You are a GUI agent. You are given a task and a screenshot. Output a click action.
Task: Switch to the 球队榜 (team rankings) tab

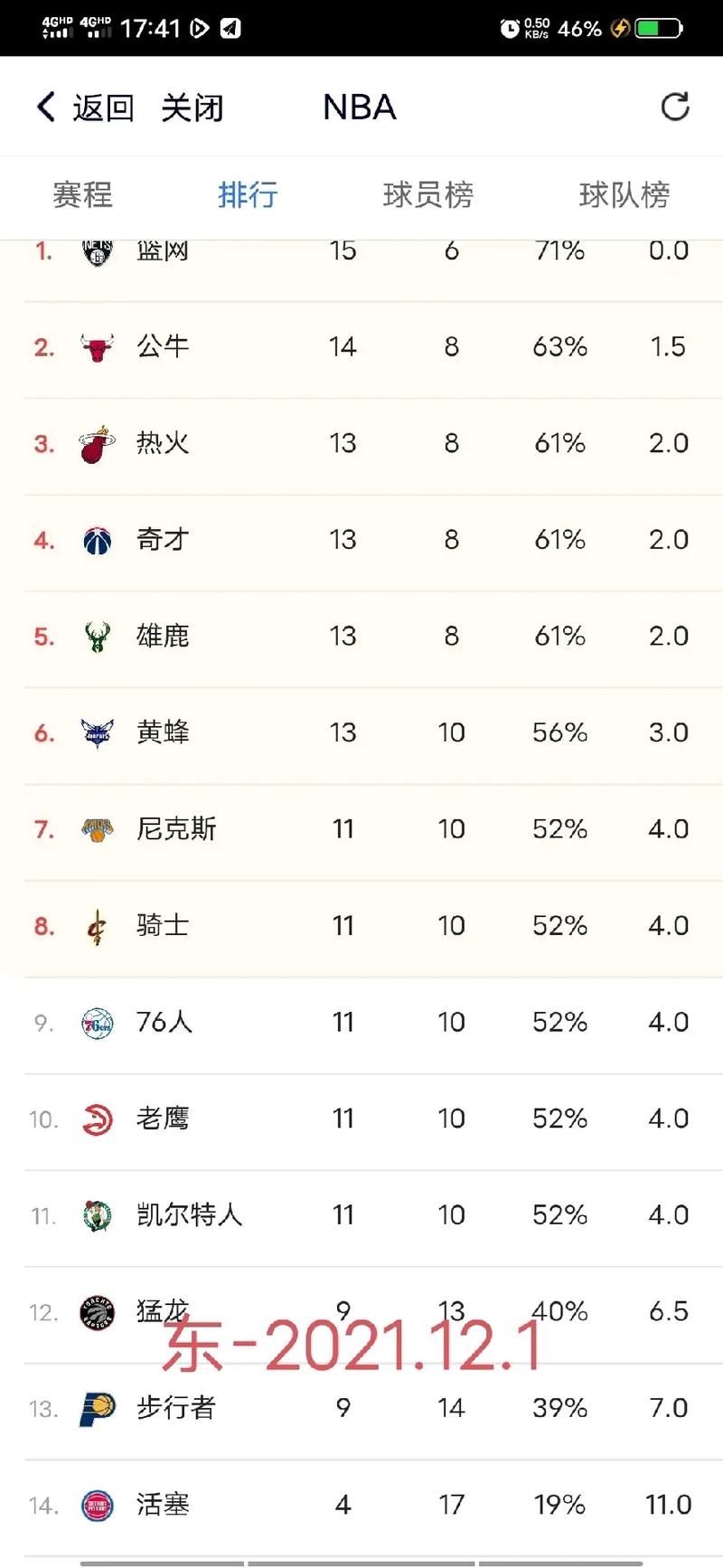[624, 195]
